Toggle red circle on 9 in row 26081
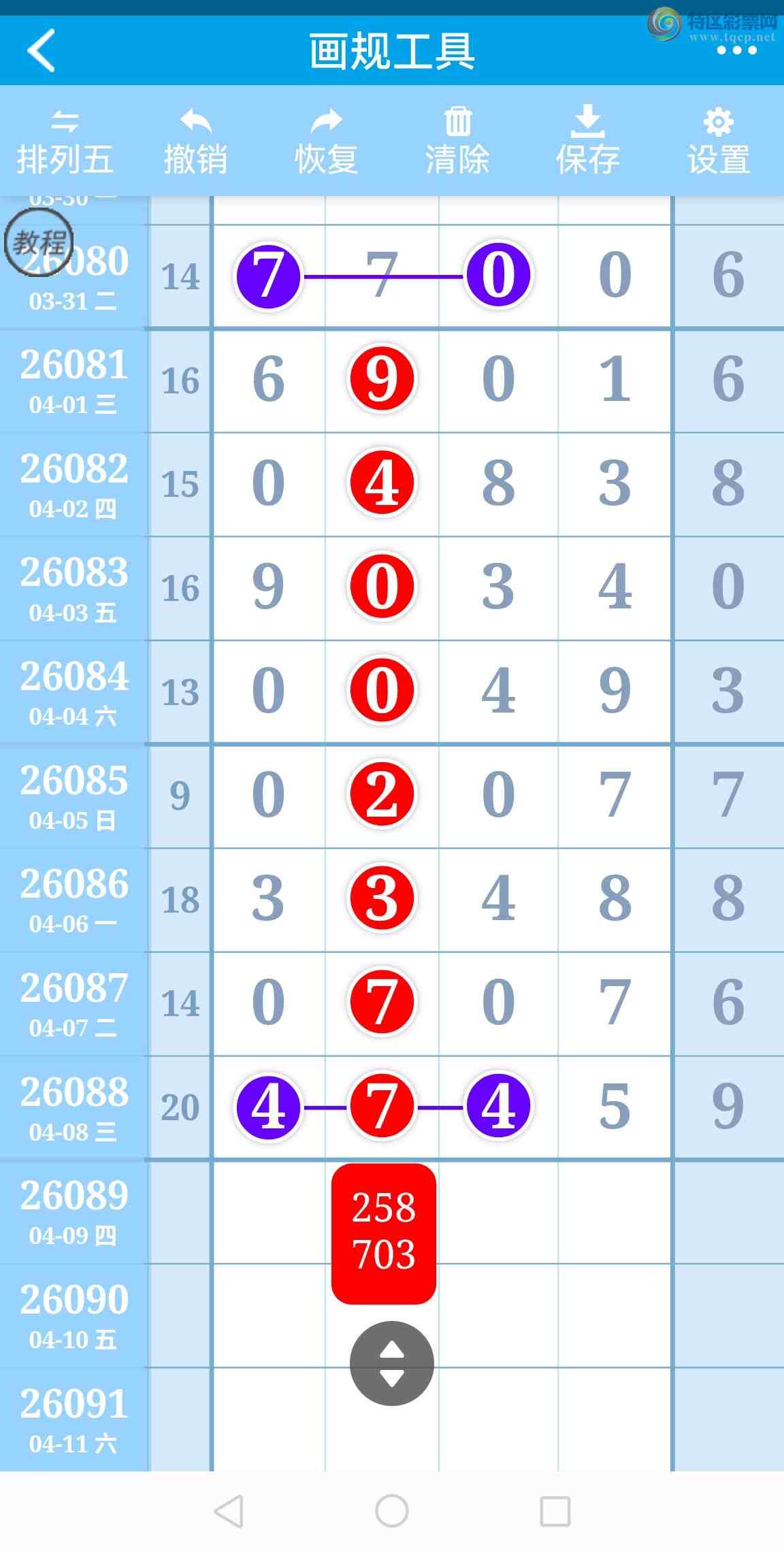This screenshot has height=1551, width=784. point(382,378)
